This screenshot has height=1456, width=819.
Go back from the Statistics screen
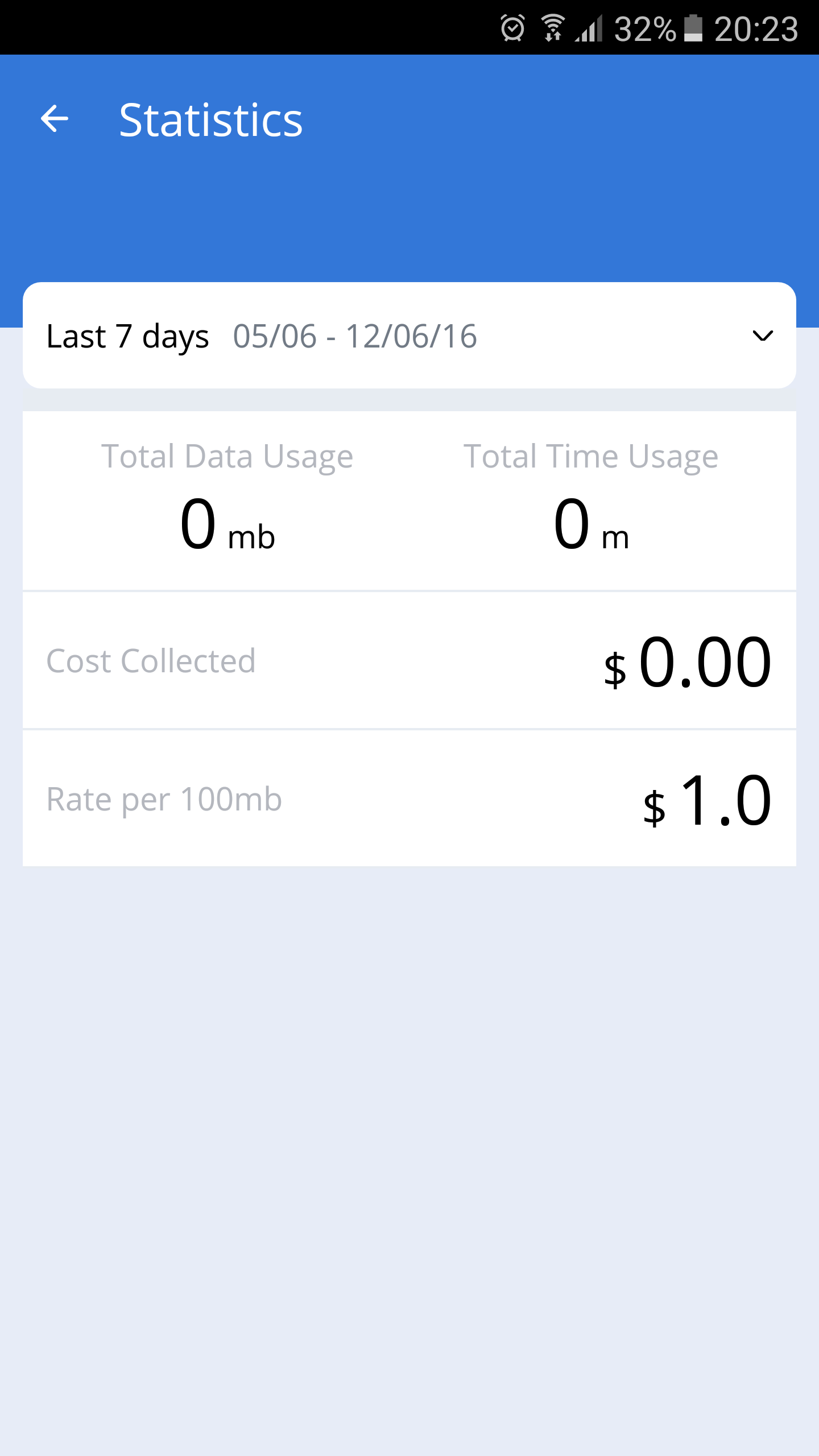[x=55, y=119]
